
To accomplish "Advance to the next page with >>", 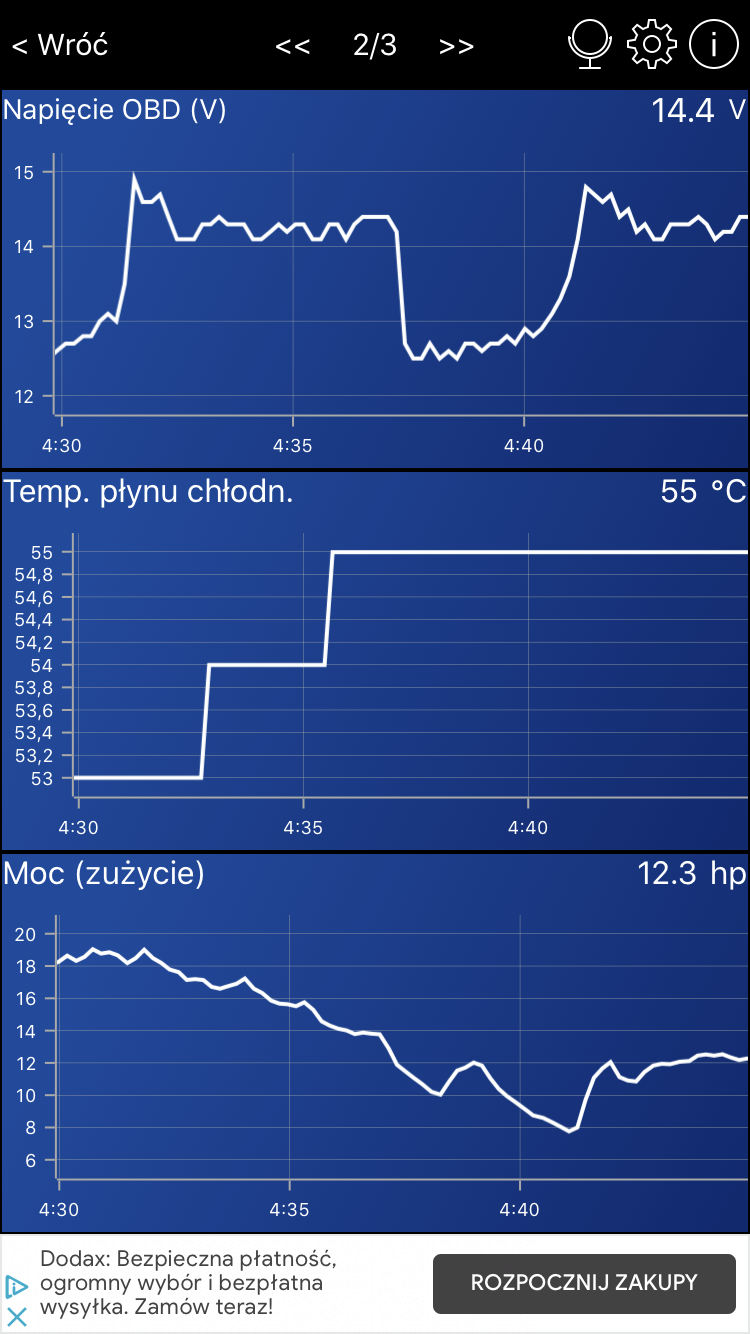I will (456, 46).
